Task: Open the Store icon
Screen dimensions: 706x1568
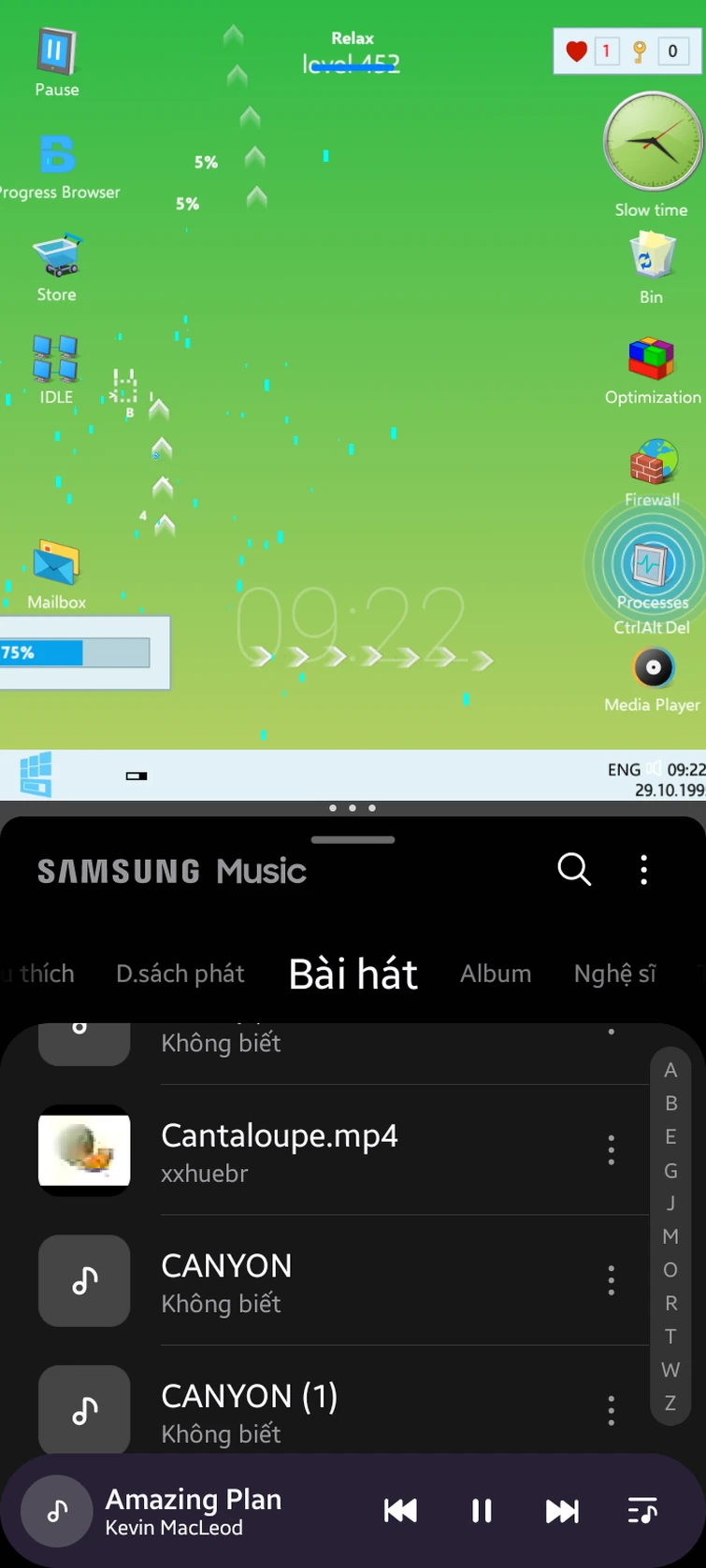Action: (56, 257)
